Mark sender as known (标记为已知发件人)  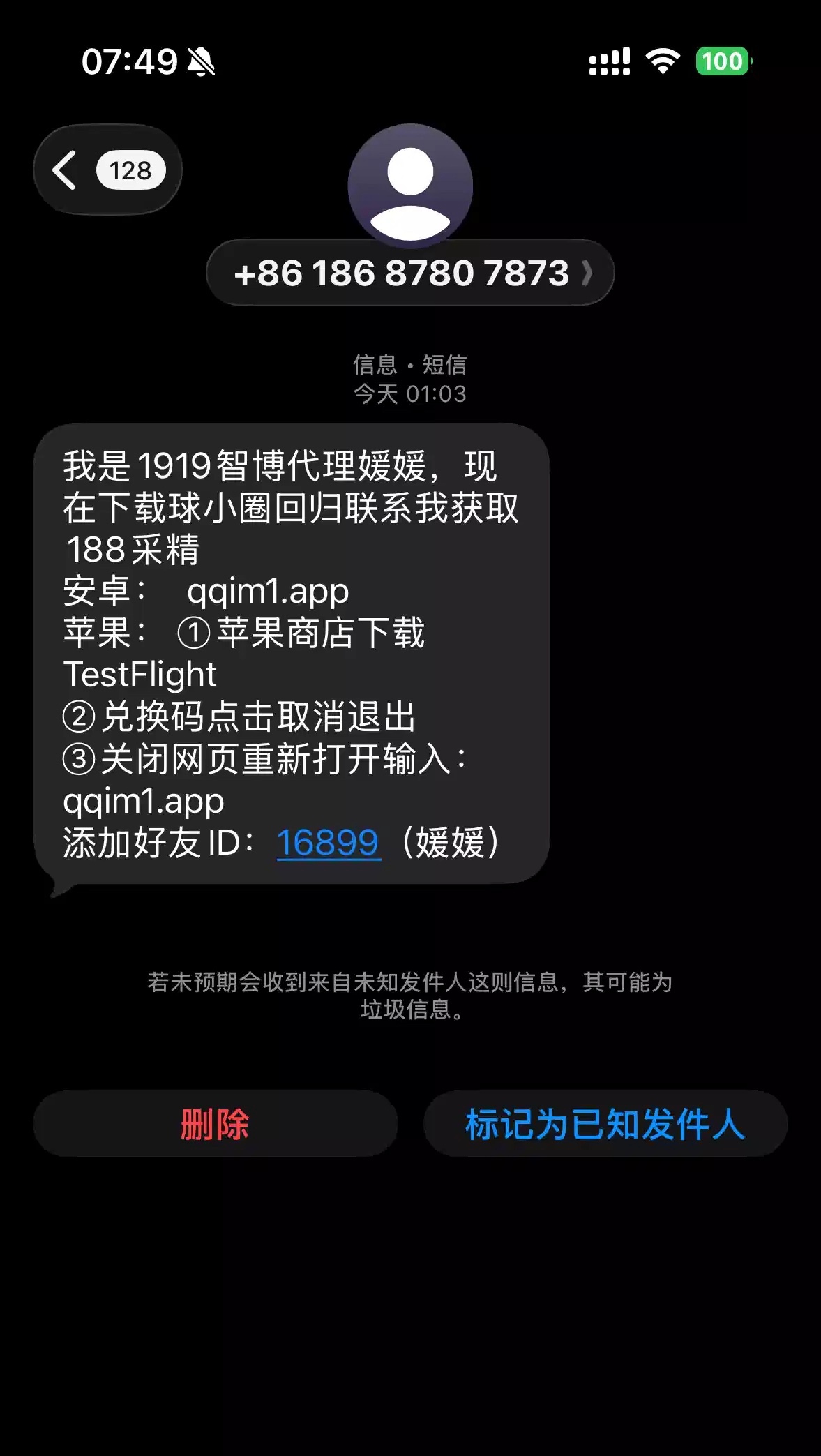605,1124
